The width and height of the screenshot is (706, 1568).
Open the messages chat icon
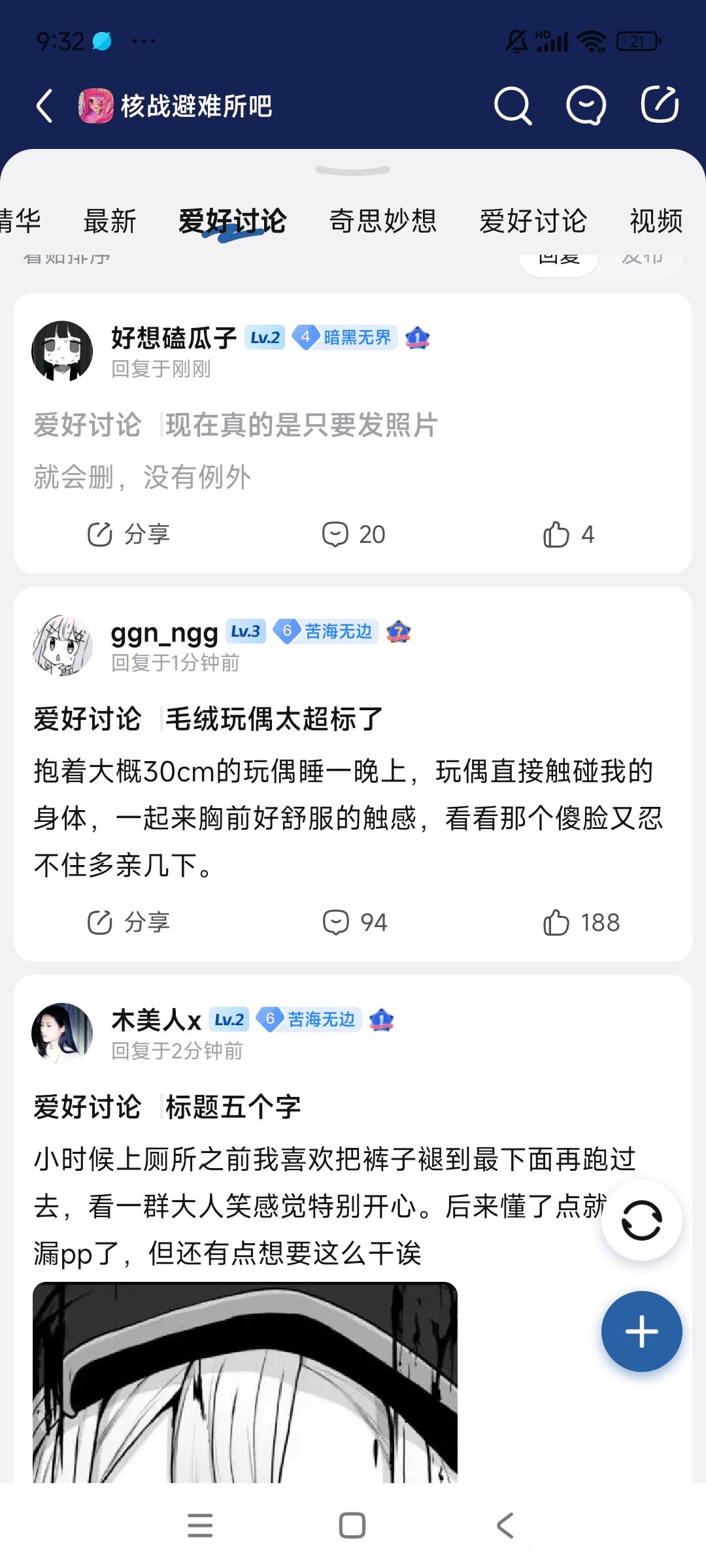(585, 106)
